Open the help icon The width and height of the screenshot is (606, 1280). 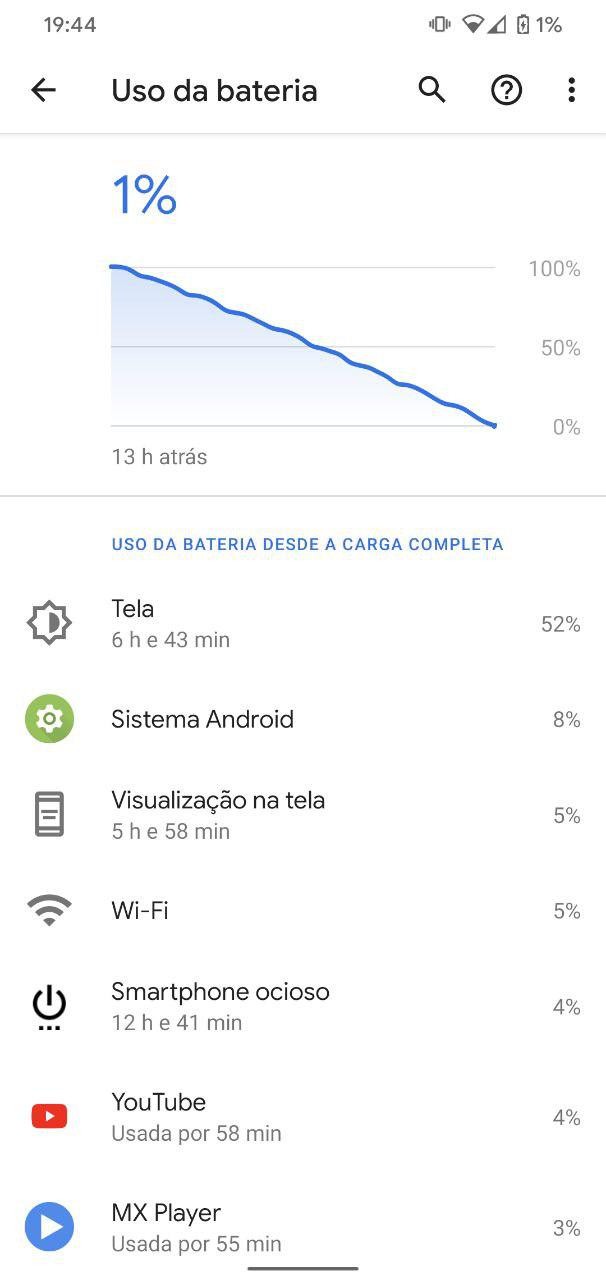(506, 90)
